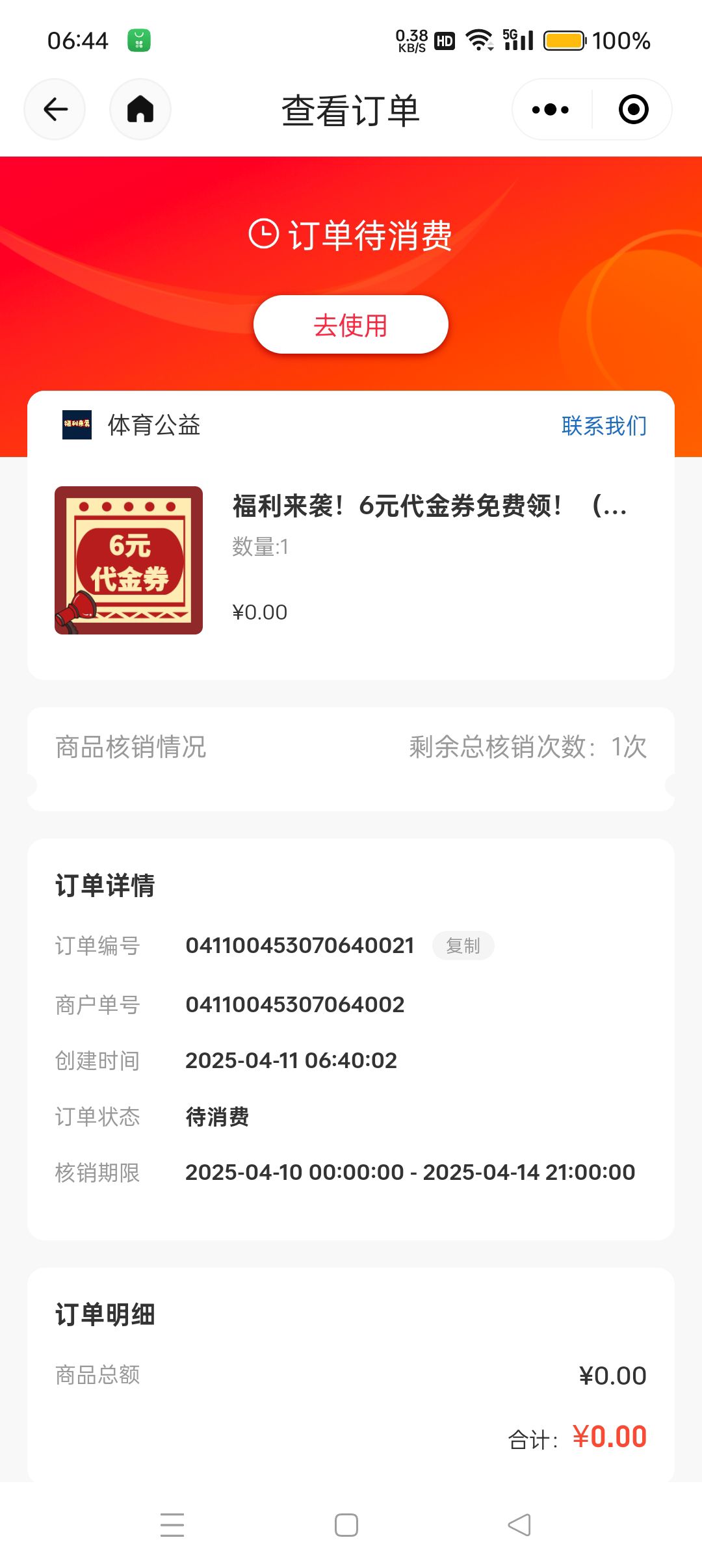Open recent apps from the navigation bar
Viewport: 702px width, 1568px height.
point(172,1525)
